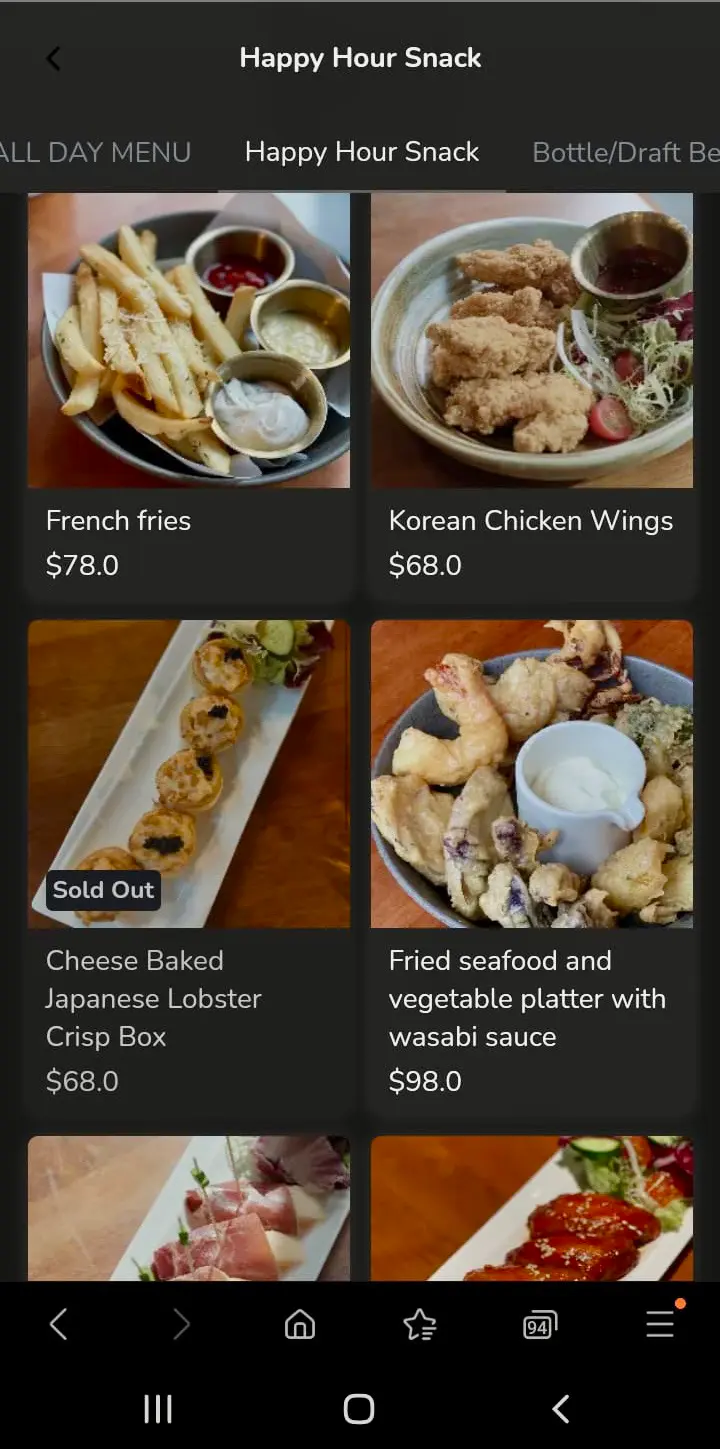This screenshot has height=1449, width=720.
Task: Open recent apps from navigation bar
Action: (x=158, y=1409)
